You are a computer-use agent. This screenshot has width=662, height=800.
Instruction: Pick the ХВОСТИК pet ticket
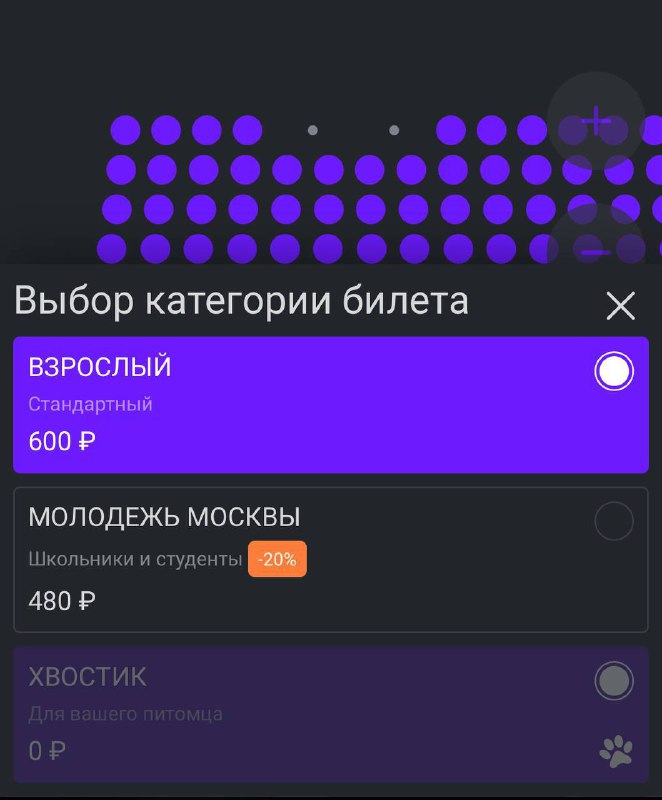pyautogui.click(x=613, y=681)
